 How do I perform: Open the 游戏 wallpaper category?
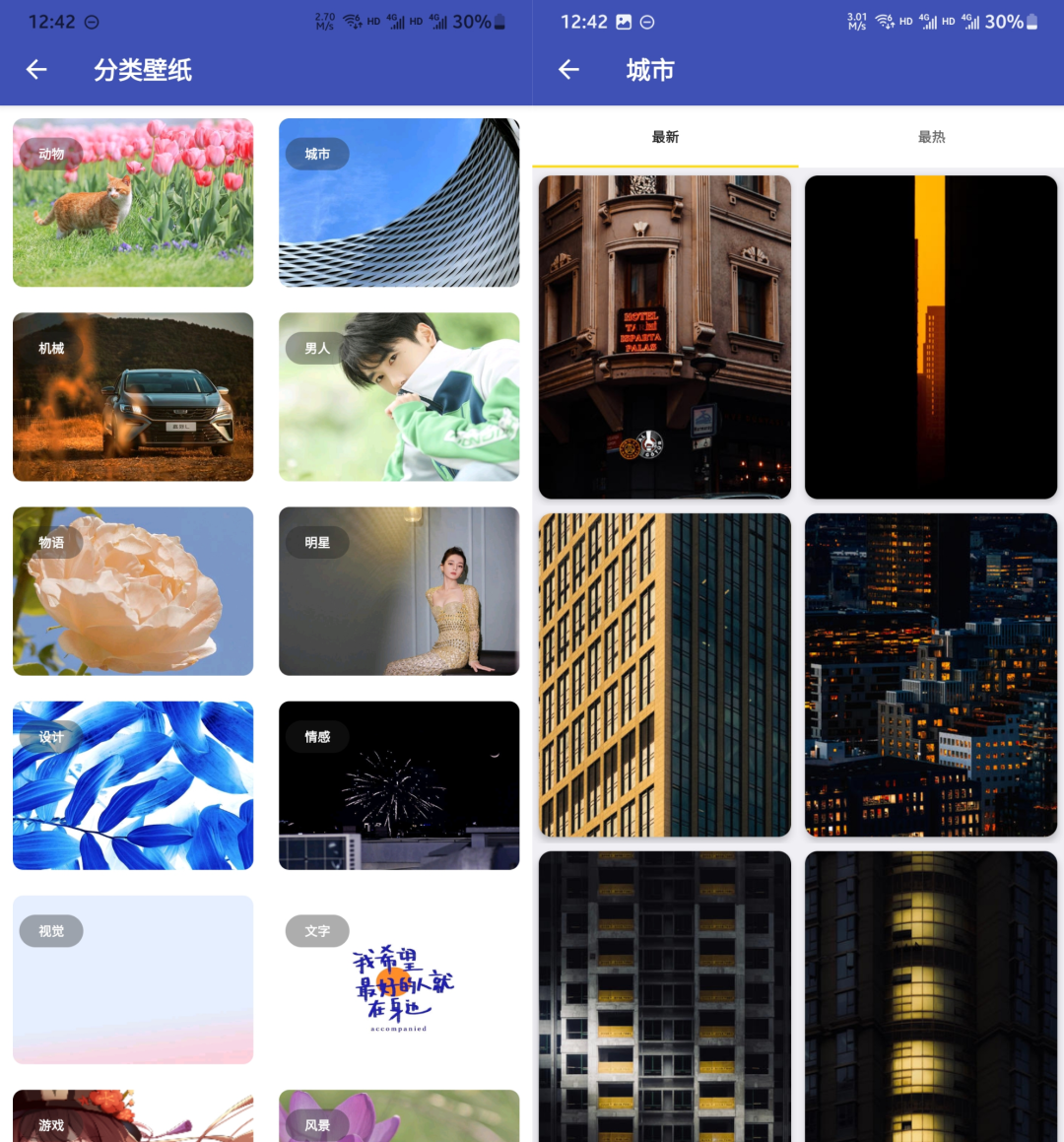coord(133,1117)
